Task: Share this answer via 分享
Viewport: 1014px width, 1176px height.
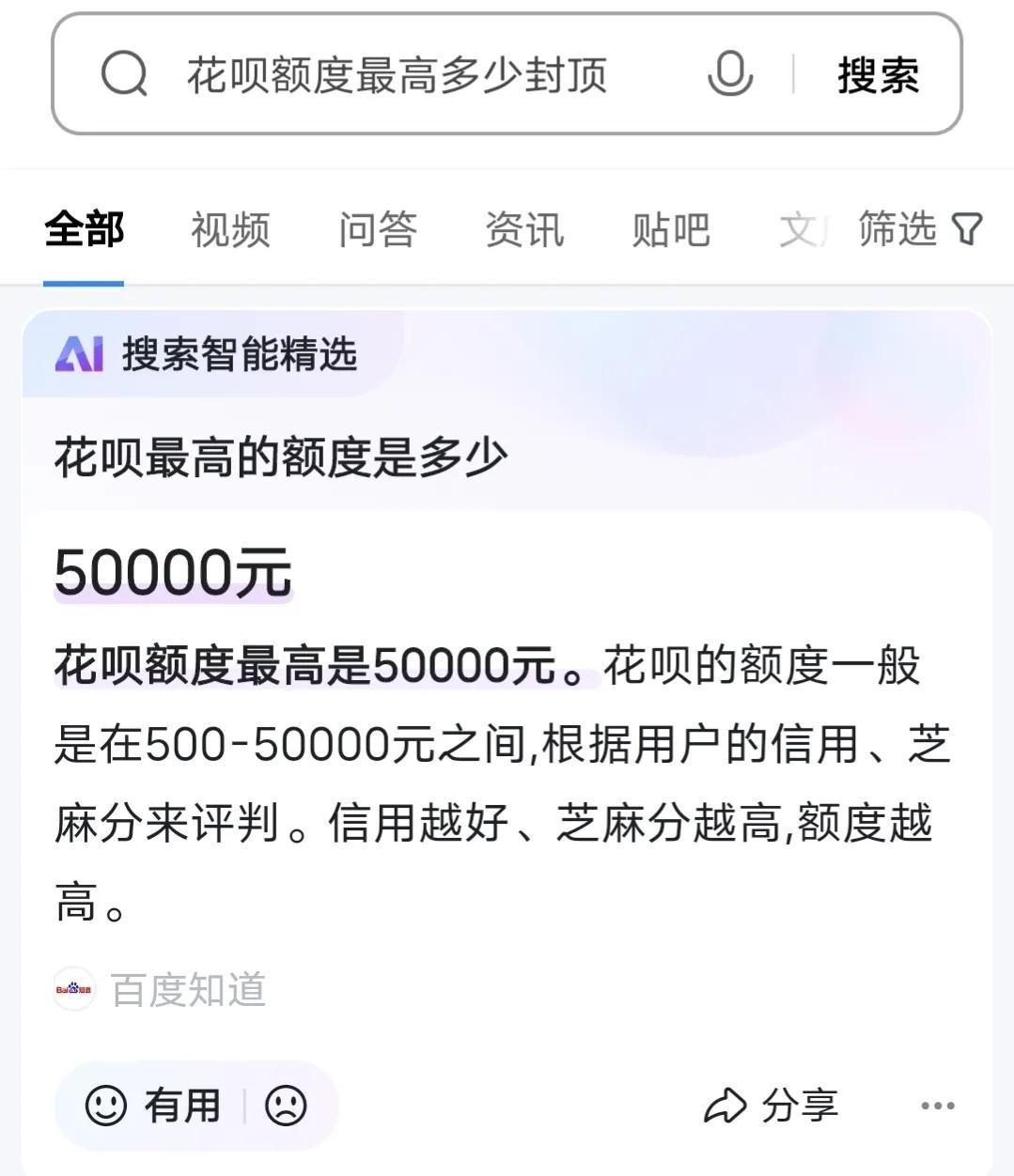Action: [x=772, y=1106]
